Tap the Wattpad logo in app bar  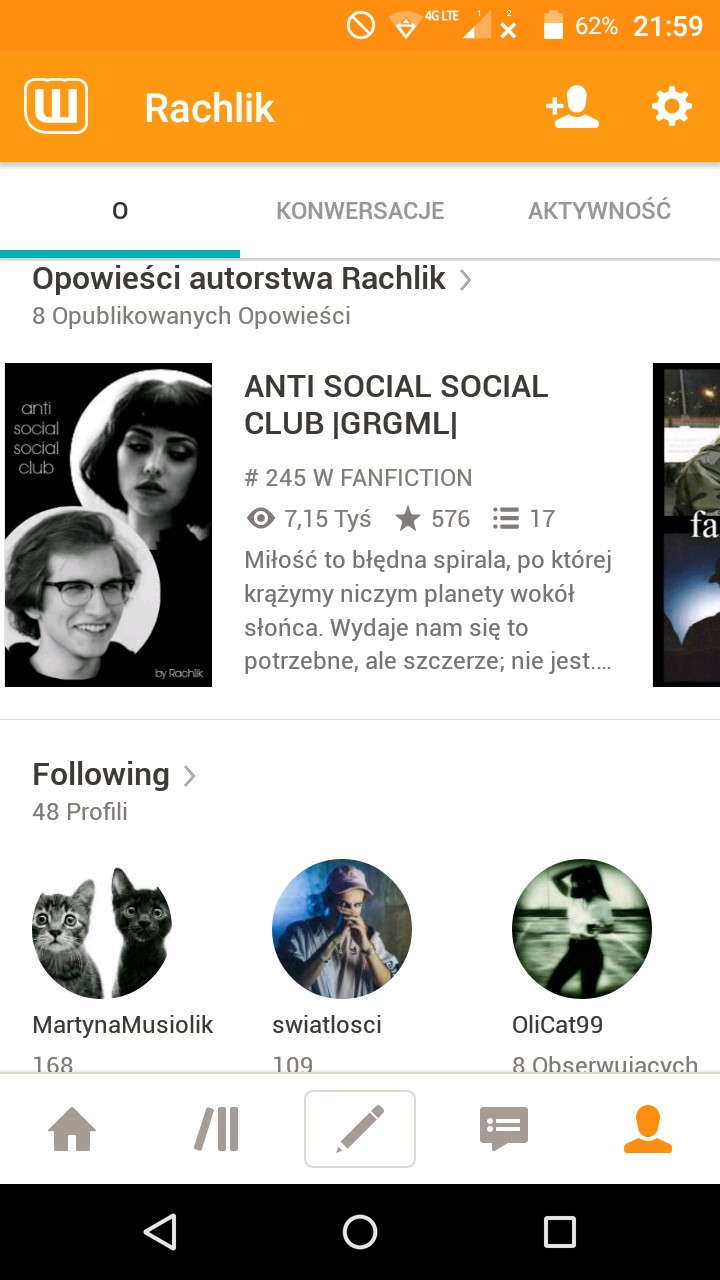coord(56,107)
